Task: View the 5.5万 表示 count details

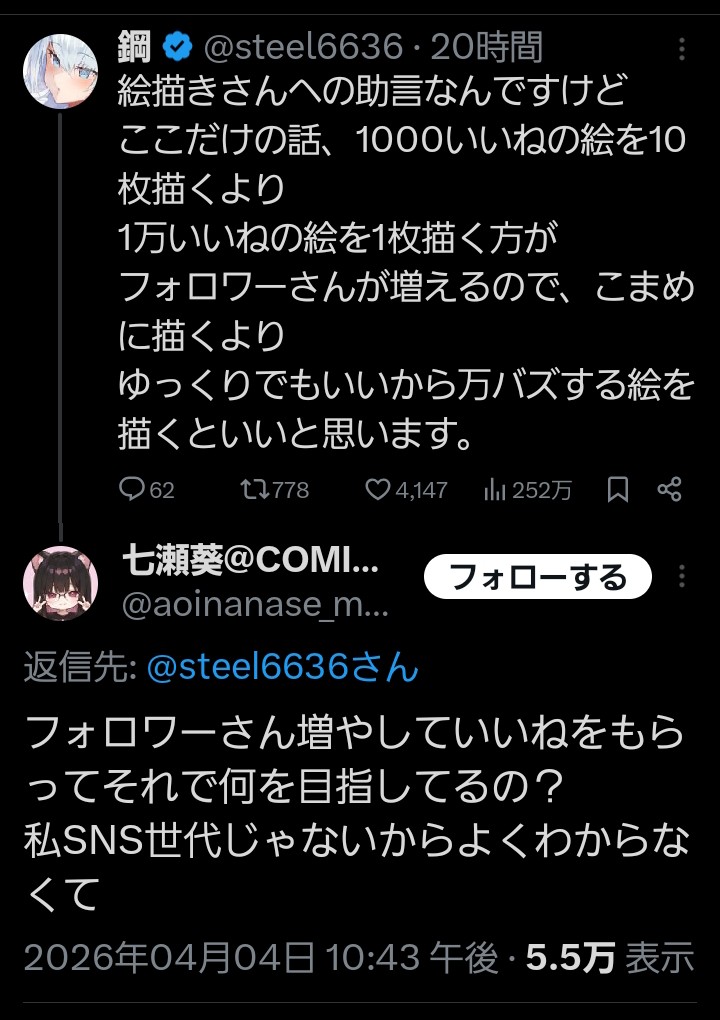Action: pos(610,958)
